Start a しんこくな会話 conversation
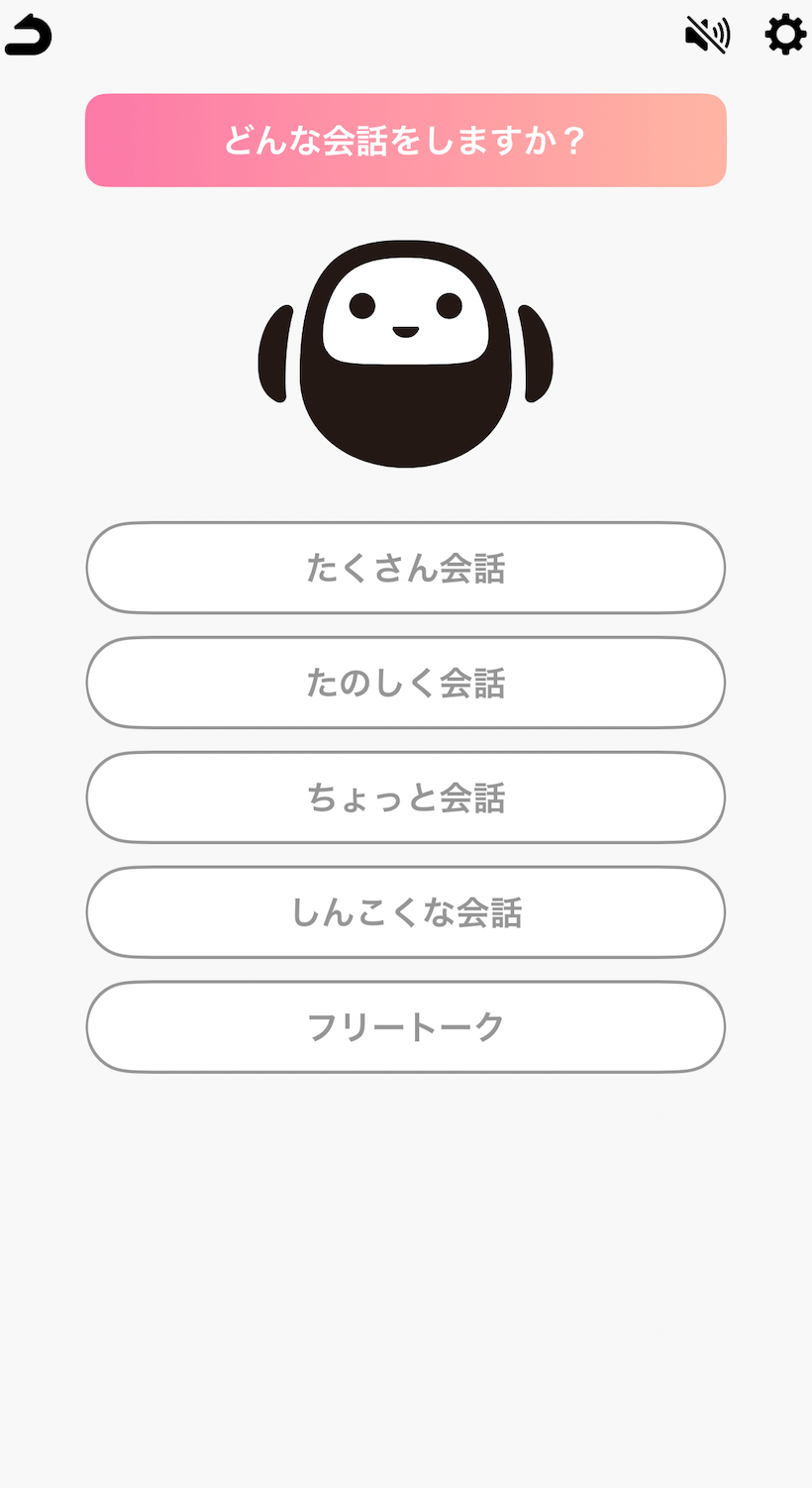 click(406, 913)
